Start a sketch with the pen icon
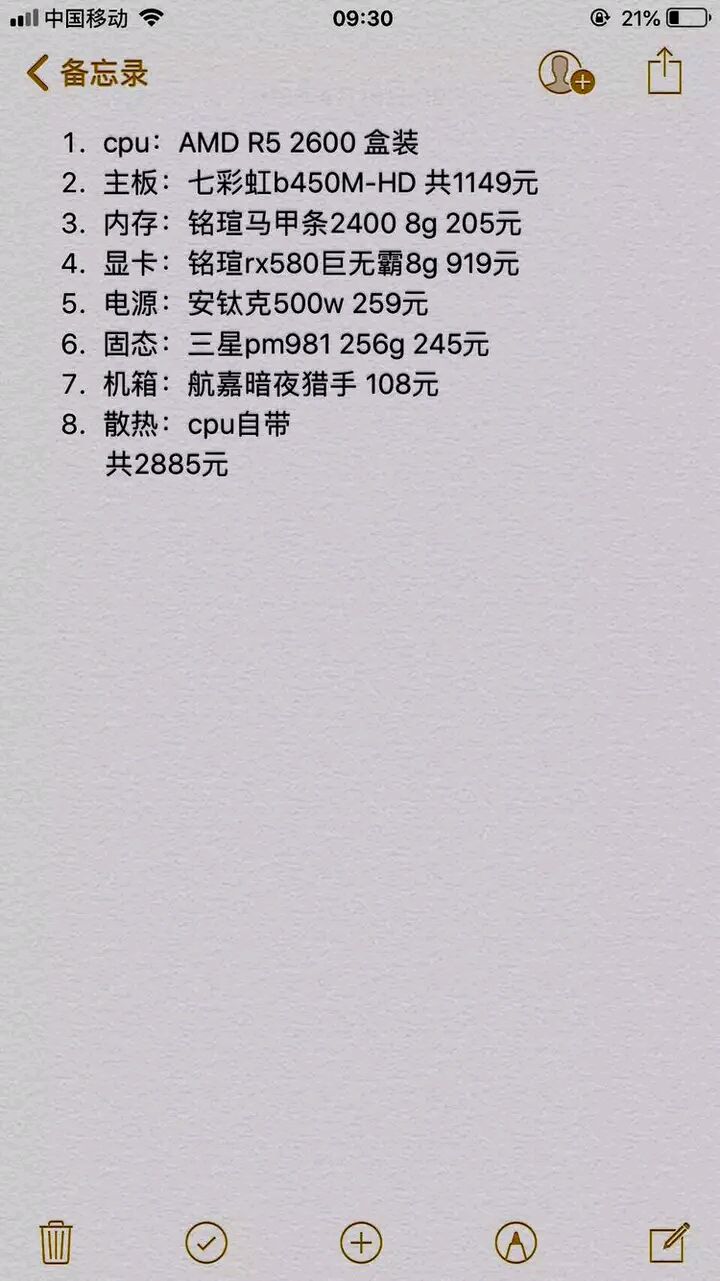The width and height of the screenshot is (720, 1281). 515,1243
